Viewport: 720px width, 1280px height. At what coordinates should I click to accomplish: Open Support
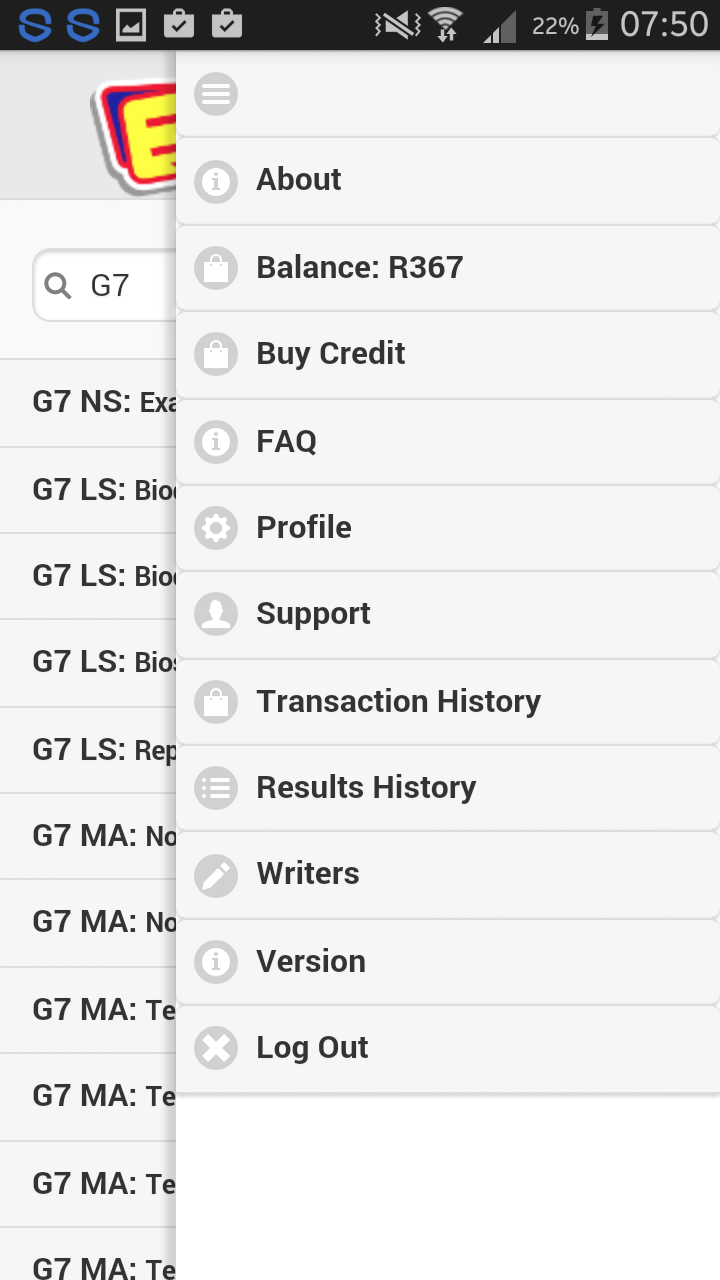[313, 614]
